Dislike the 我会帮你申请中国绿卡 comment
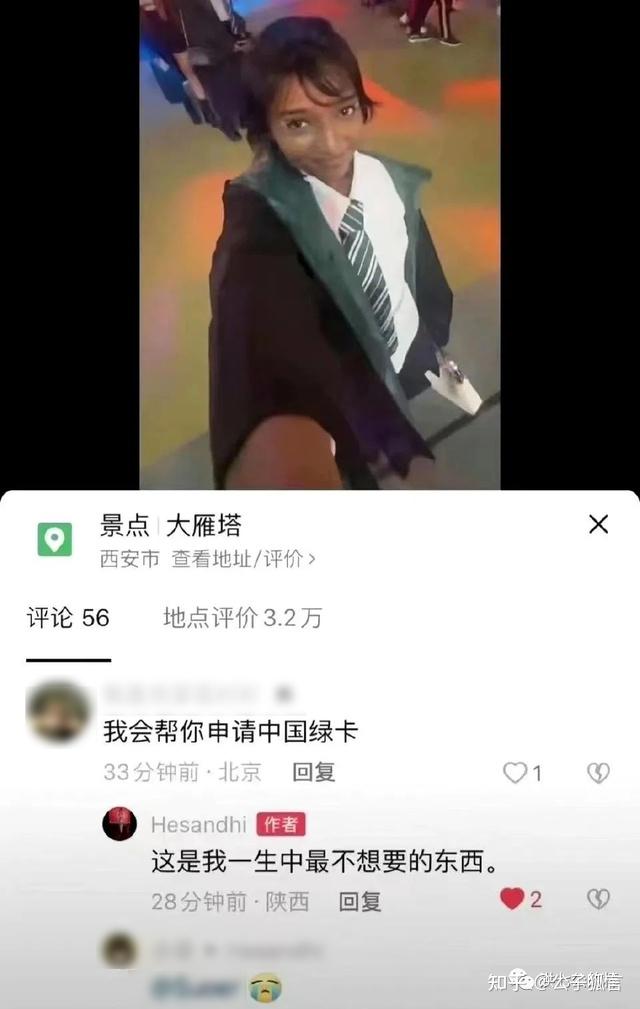 coord(598,773)
